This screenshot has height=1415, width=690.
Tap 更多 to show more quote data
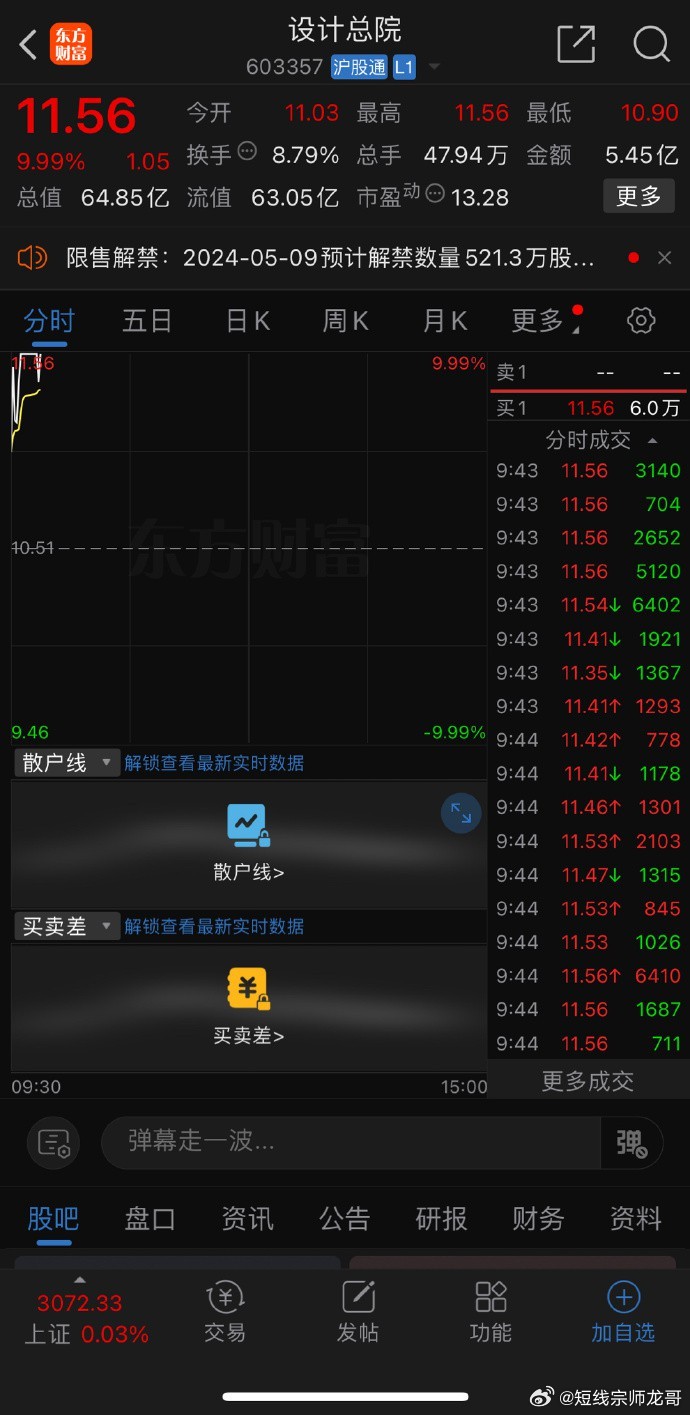tap(638, 196)
